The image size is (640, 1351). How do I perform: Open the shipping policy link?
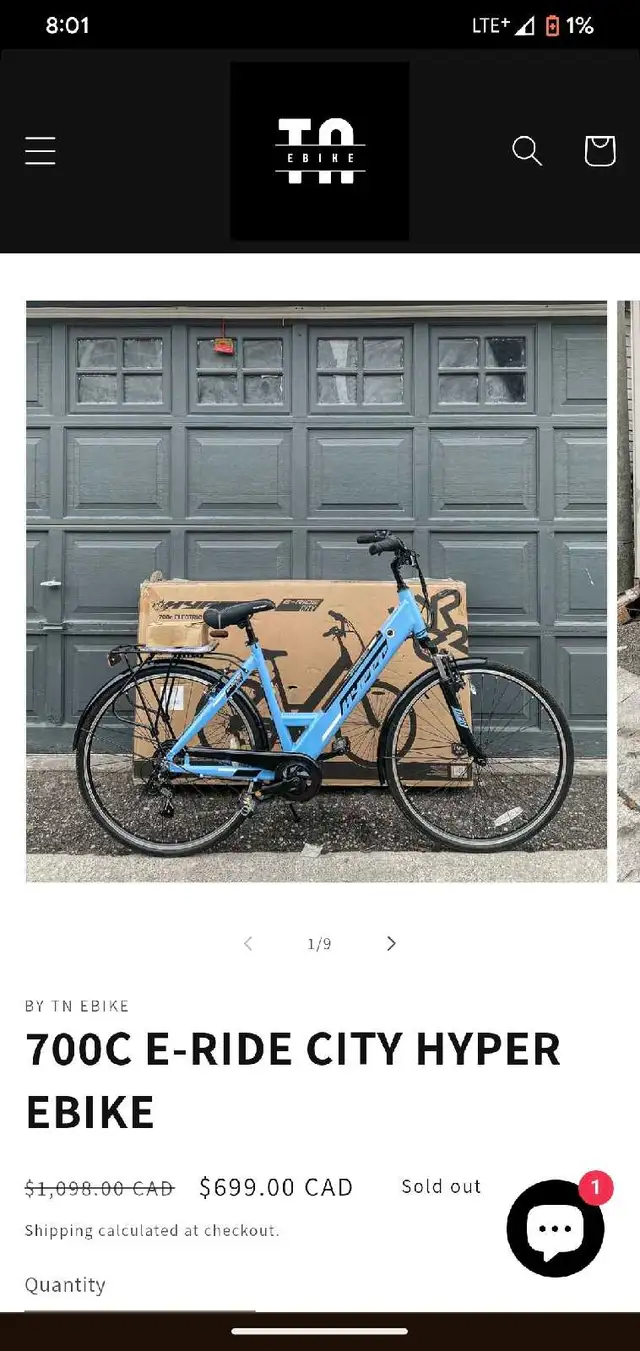[x=57, y=1231]
